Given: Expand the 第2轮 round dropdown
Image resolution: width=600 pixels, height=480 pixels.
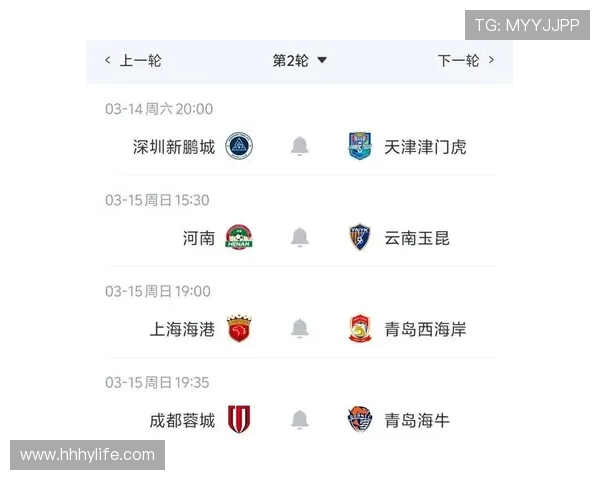Looking at the screenshot, I should coord(299,61).
